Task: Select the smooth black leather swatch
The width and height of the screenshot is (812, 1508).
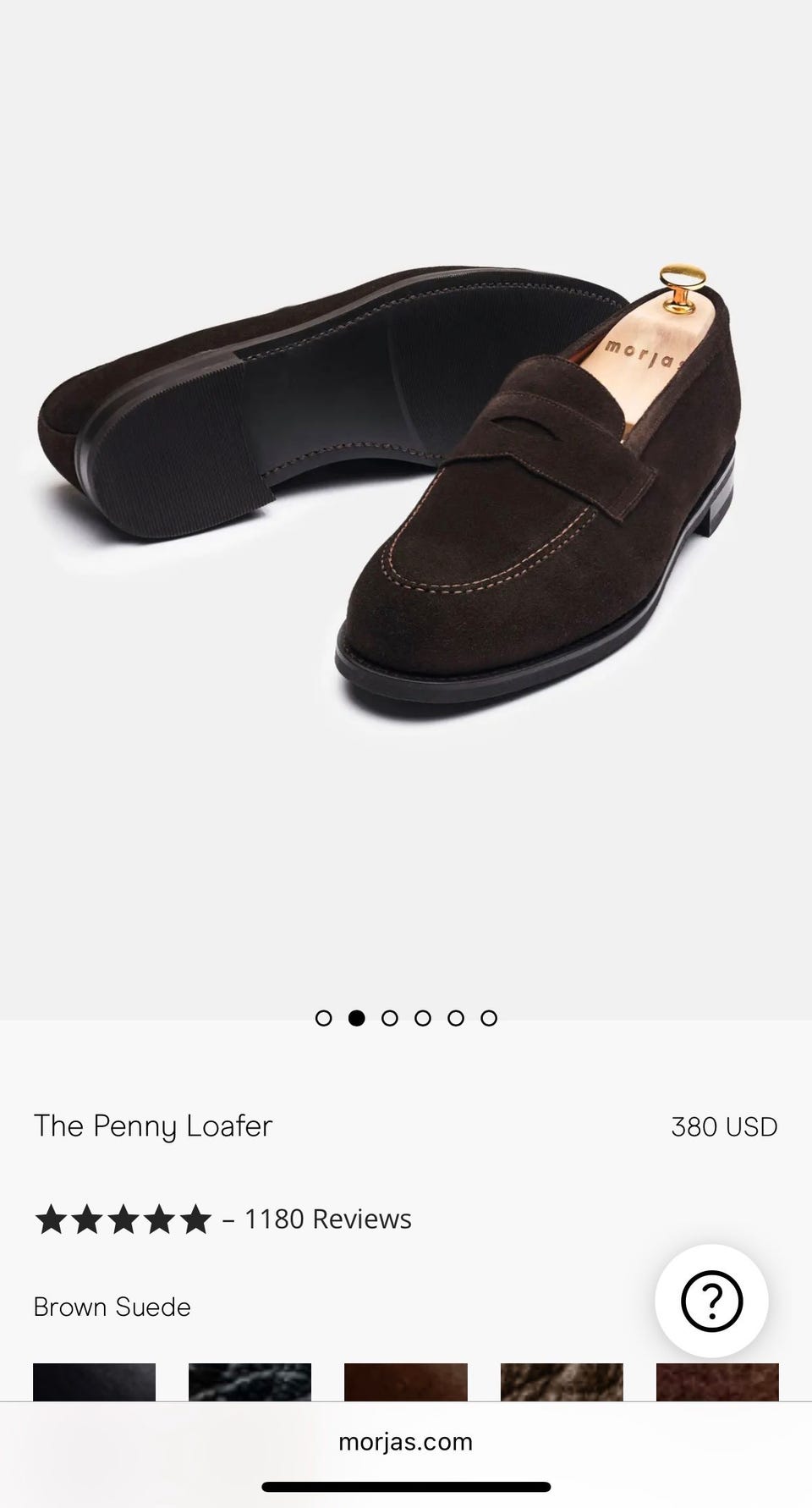Action: tap(94, 1381)
